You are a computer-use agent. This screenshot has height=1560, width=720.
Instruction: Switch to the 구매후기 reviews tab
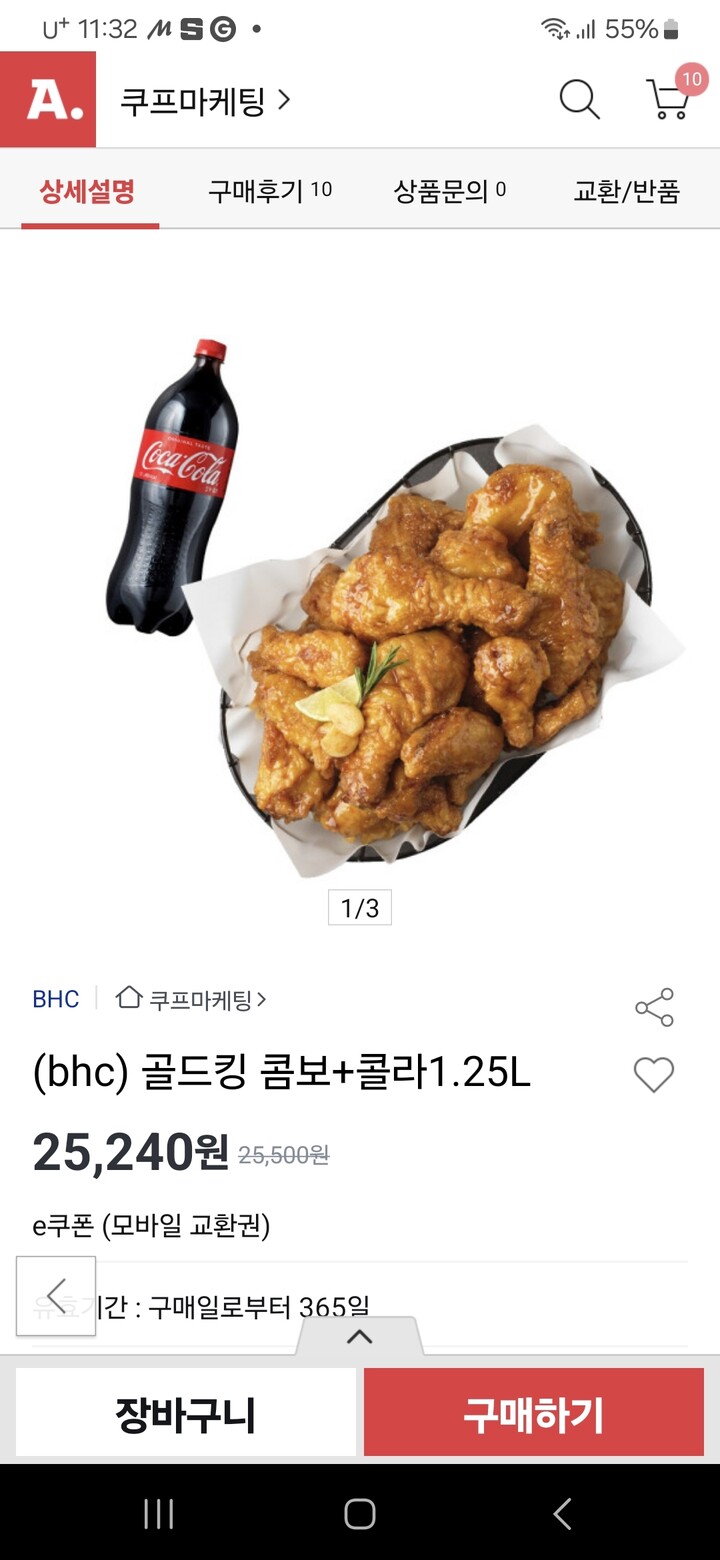coord(268,190)
